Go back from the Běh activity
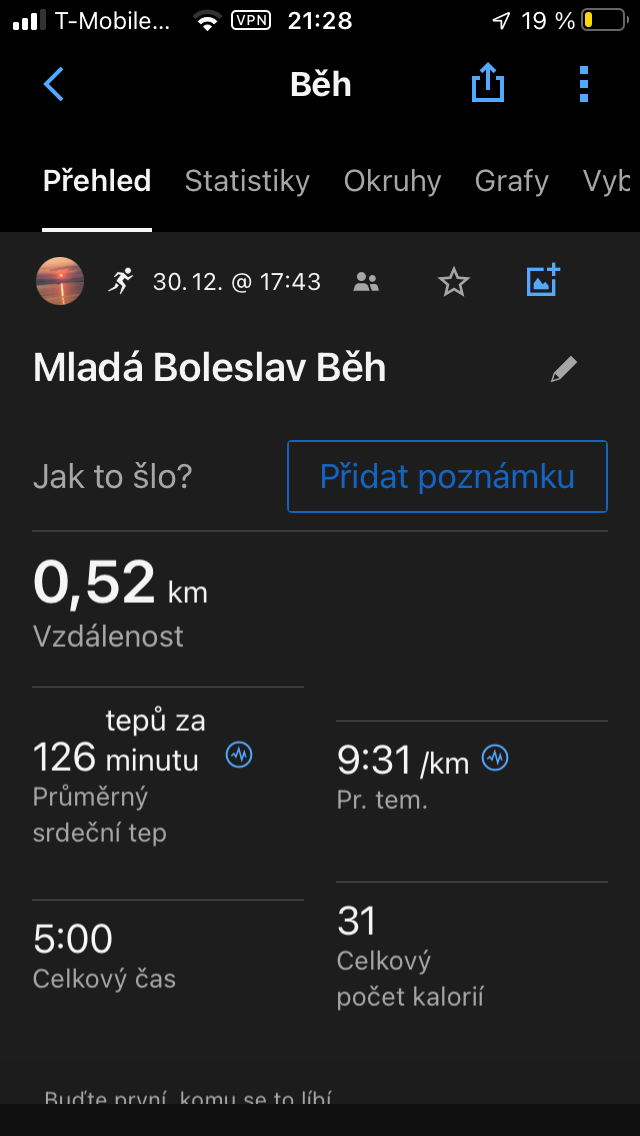This screenshot has width=640, height=1136. (54, 85)
